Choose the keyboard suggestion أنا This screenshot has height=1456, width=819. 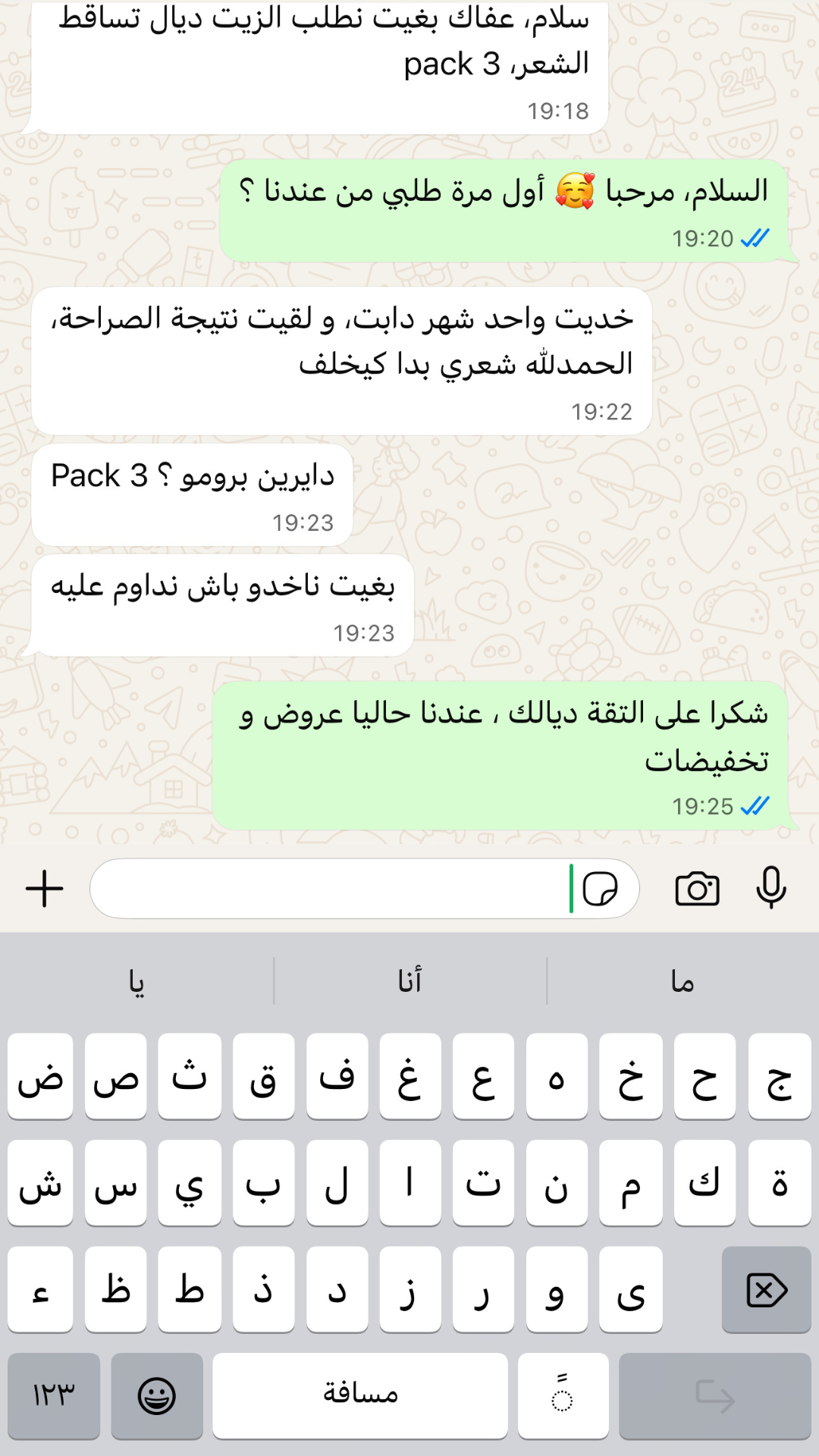pyautogui.click(x=409, y=981)
